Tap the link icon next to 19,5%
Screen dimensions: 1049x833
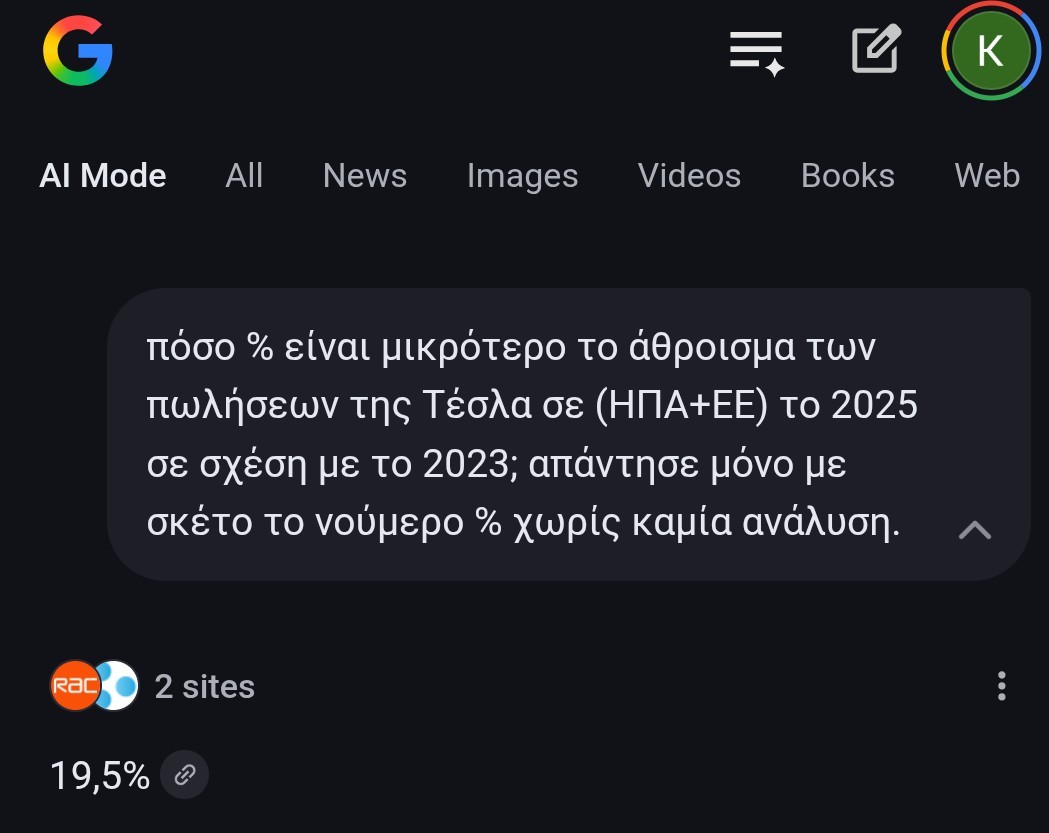[185, 775]
